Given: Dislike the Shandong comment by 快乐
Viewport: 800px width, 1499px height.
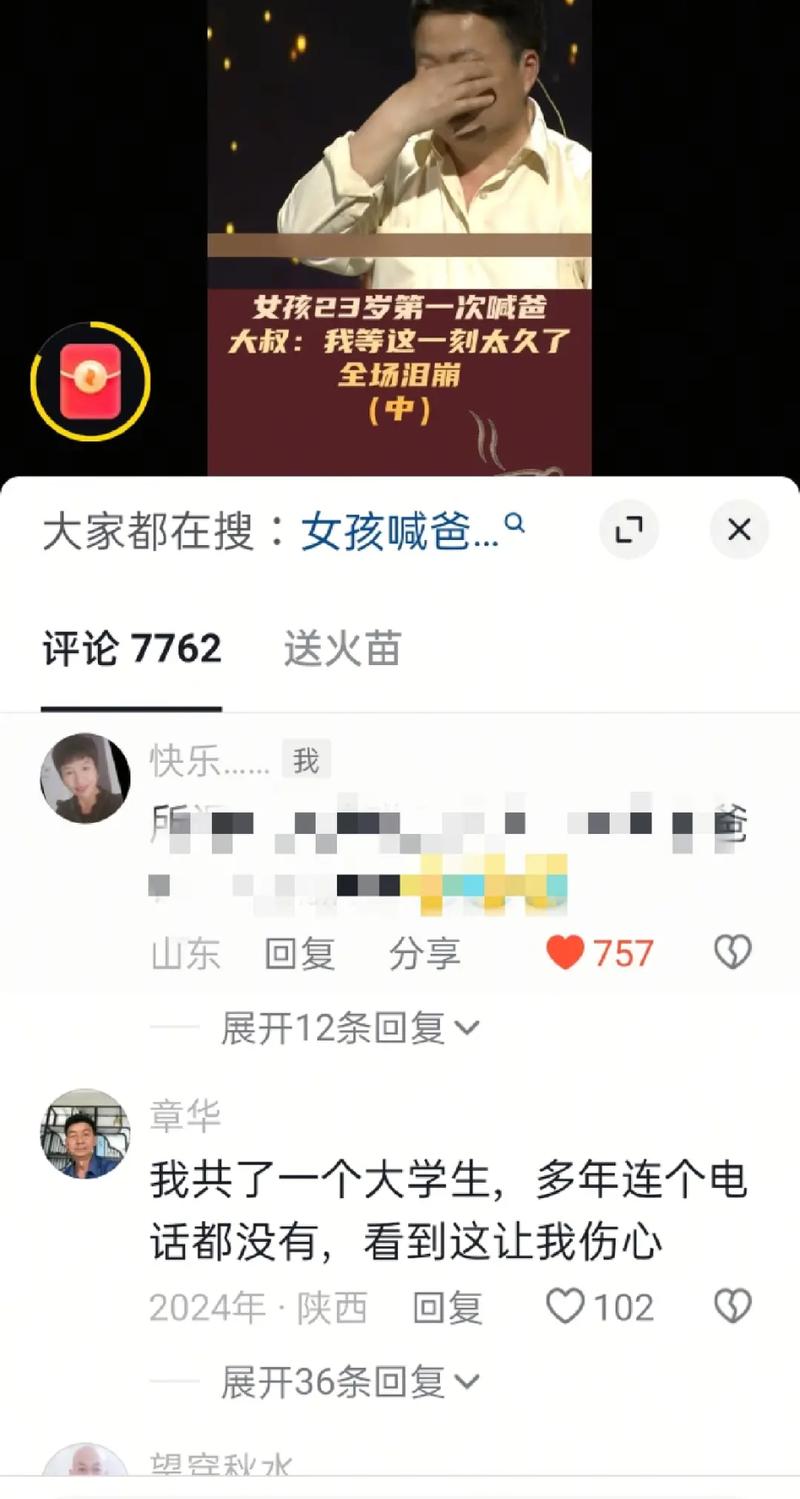Looking at the screenshot, I should 733,953.
